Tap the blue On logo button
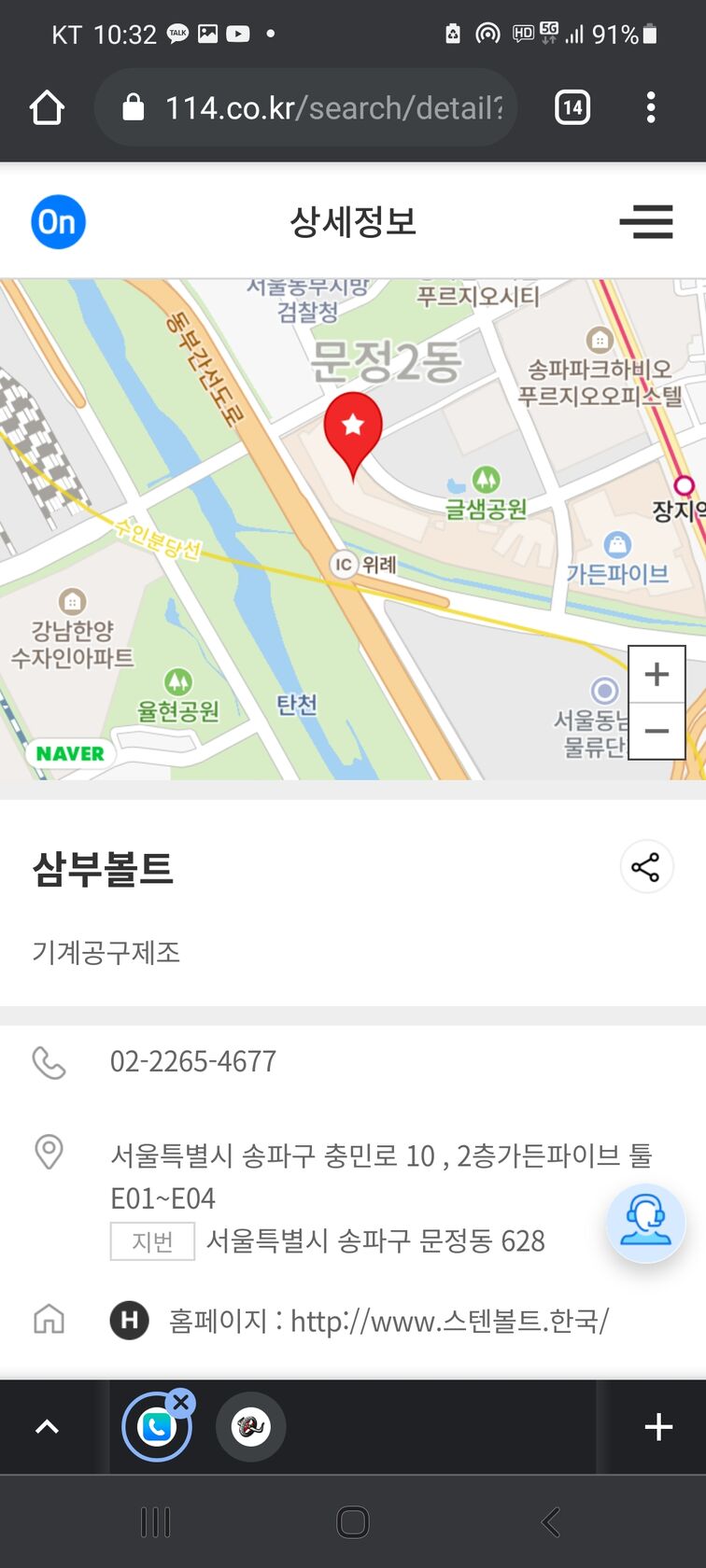The image size is (706, 1568). pos(58,222)
